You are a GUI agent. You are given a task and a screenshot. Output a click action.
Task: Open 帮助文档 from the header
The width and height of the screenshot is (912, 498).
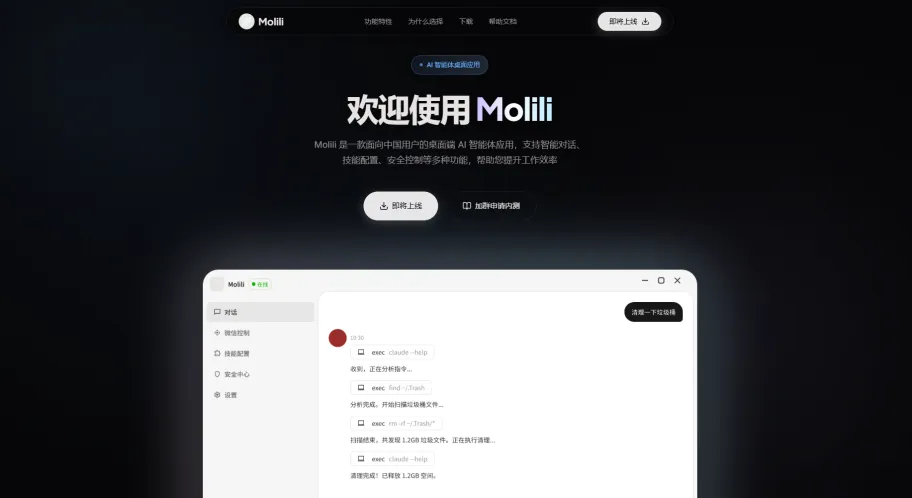tap(503, 22)
